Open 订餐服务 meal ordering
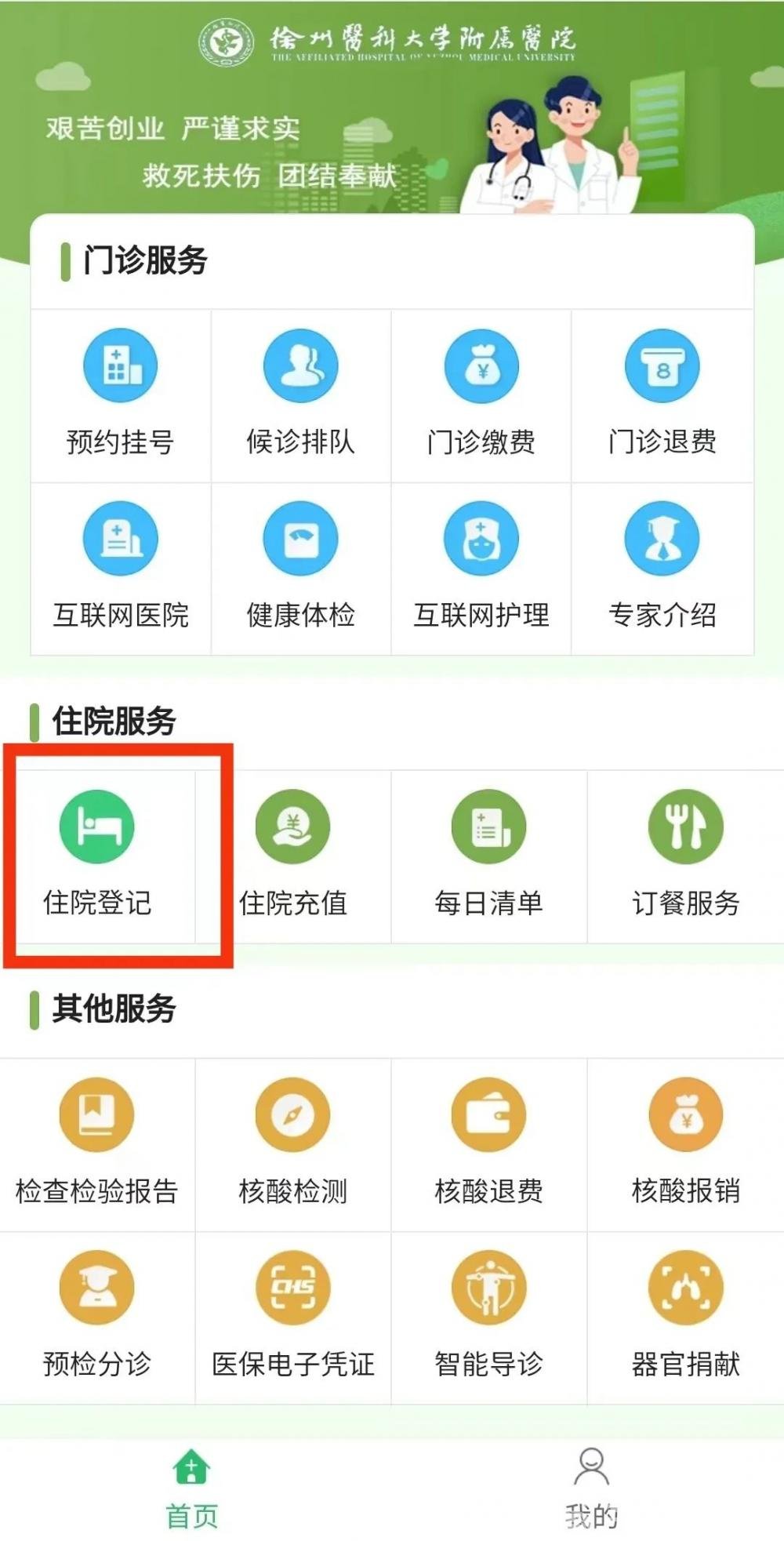This screenshot has width=784, height=1541. 685,855
